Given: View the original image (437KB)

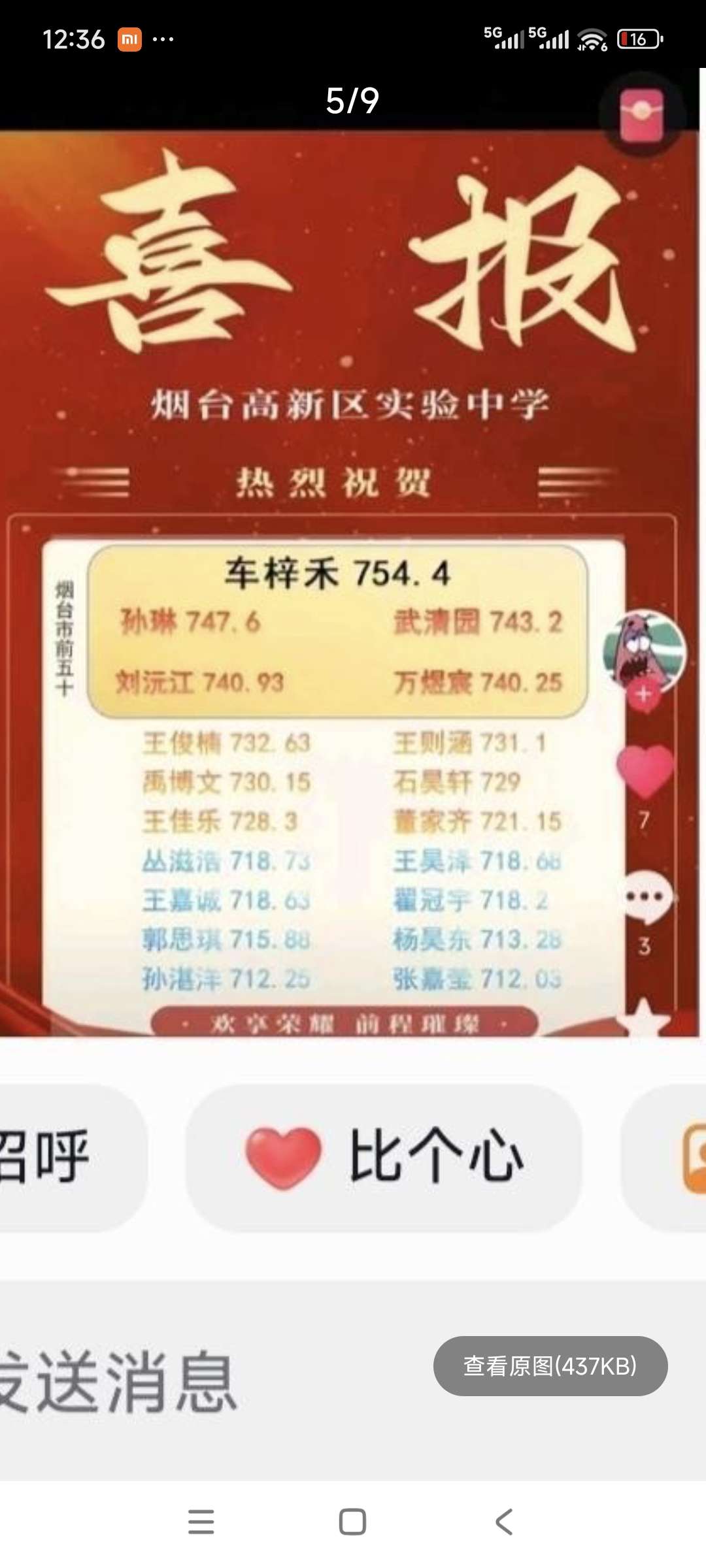Looking at the screenshot, I should click(x=550, y=1365).
